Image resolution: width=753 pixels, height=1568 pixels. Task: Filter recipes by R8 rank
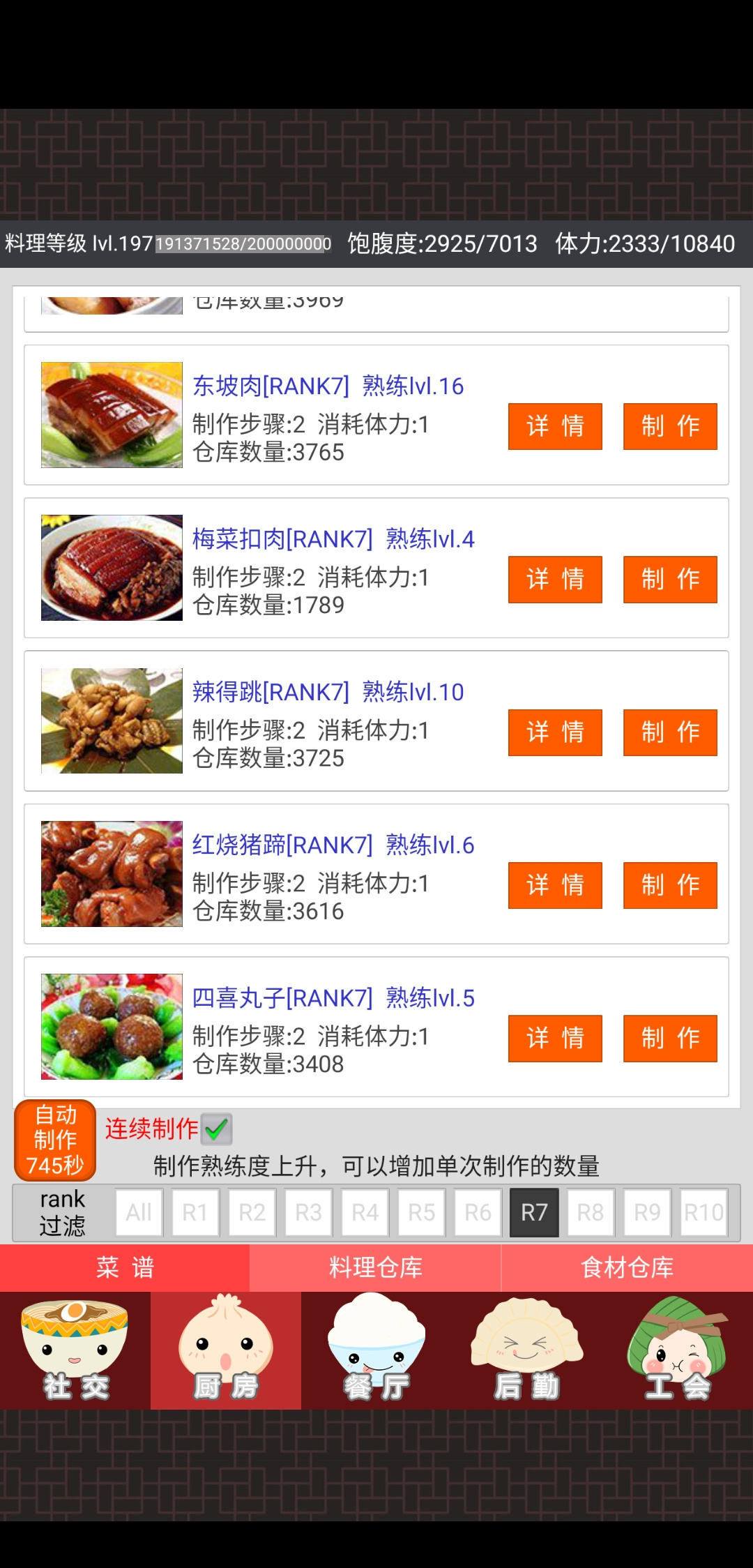(591, 1212)
